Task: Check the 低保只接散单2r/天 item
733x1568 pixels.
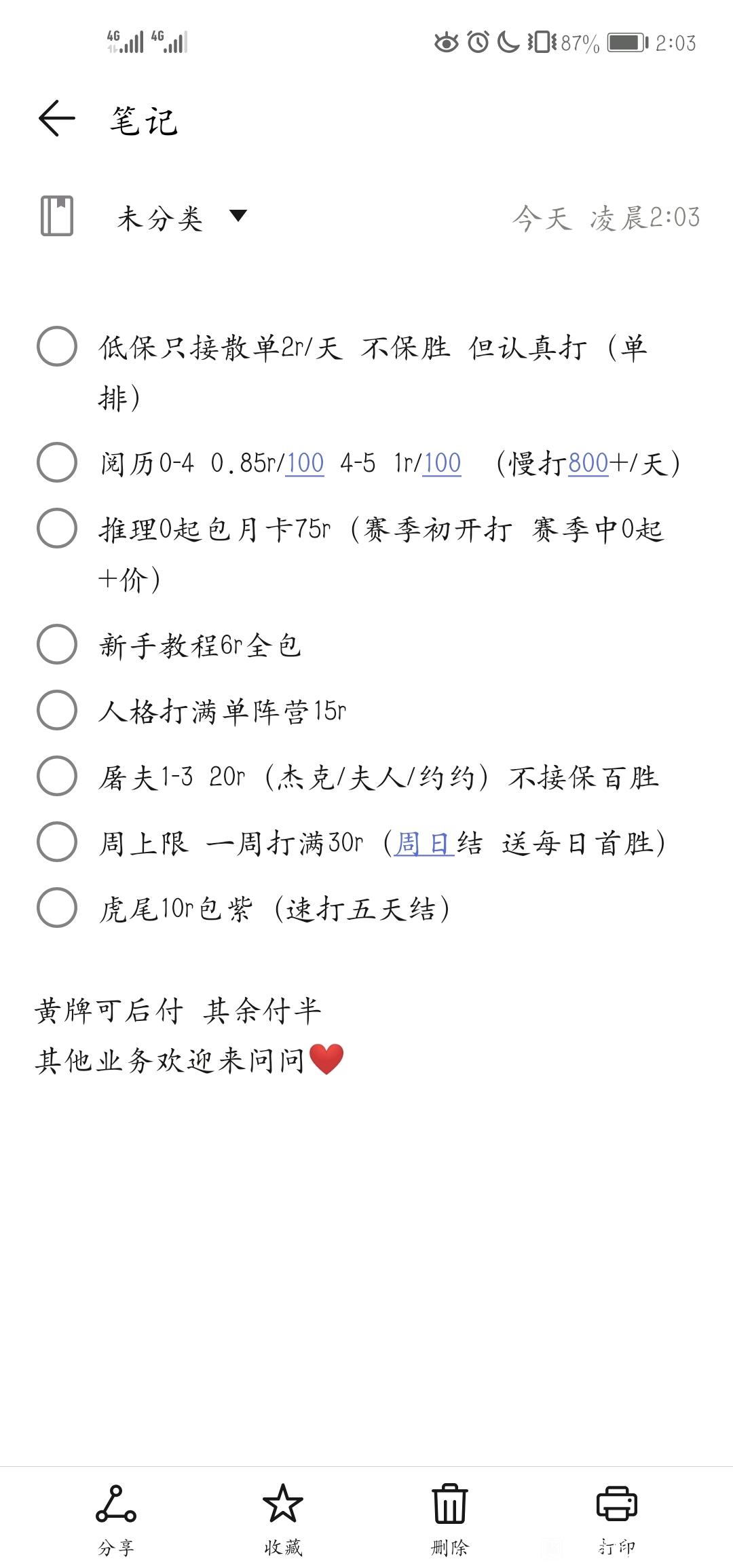Action: pyautogui.click(x=57, y=346)
